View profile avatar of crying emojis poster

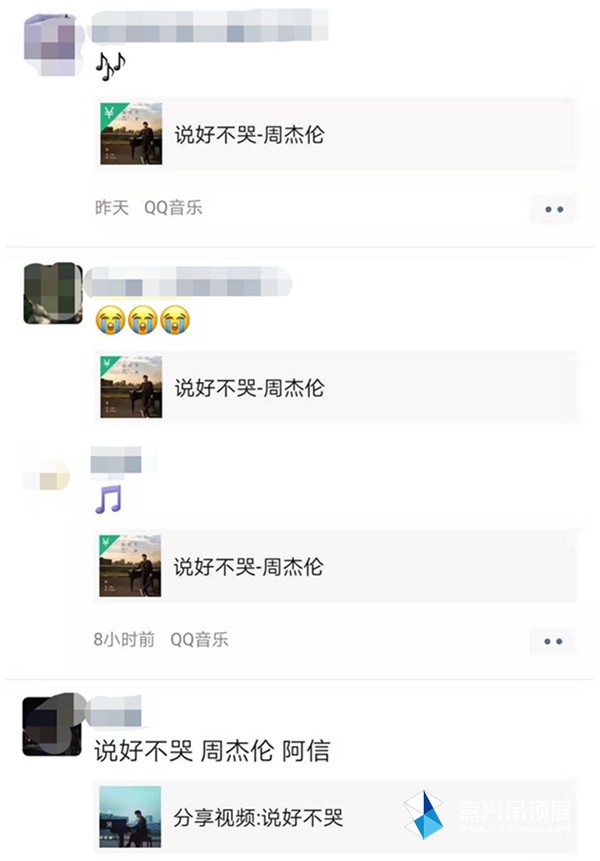click(52, 293)
